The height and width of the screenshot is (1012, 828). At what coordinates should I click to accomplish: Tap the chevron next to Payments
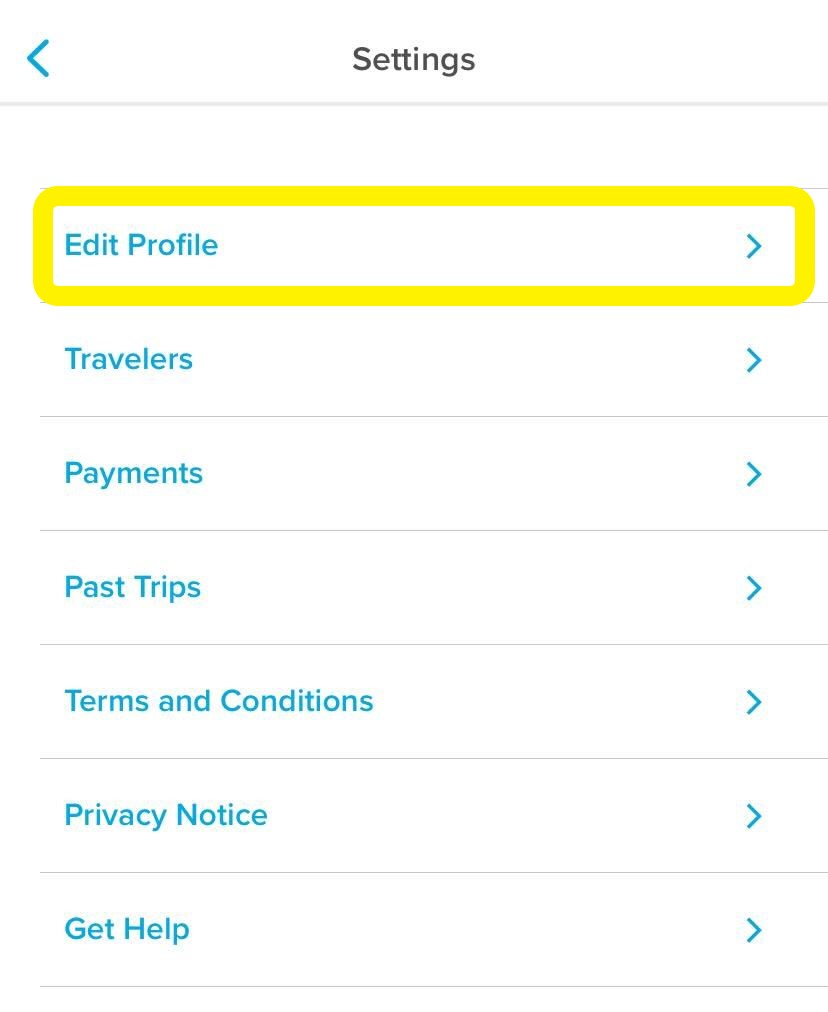tap(755, 474)
